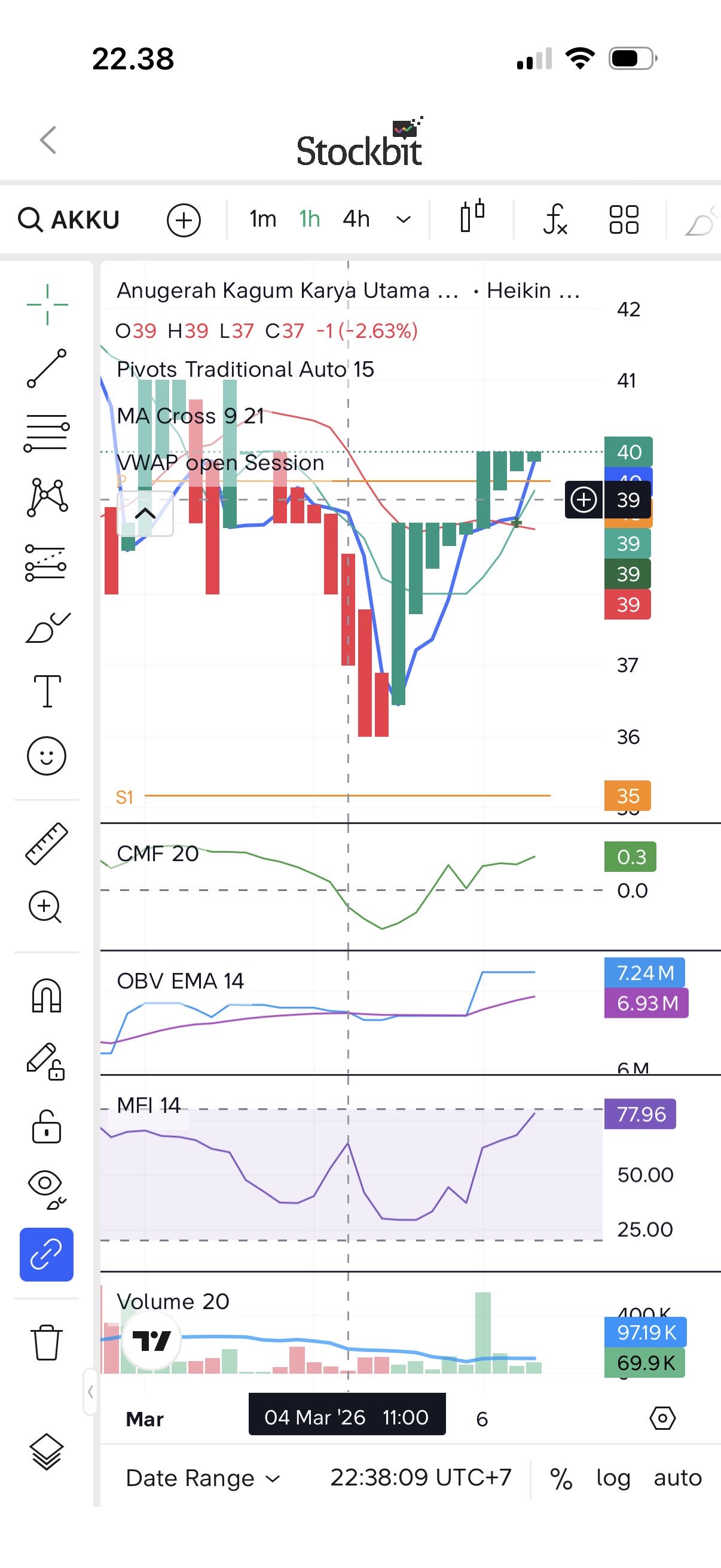Toggle the log price scale
This screenshot has height=1568, width=721.
tap(613, 1478)
